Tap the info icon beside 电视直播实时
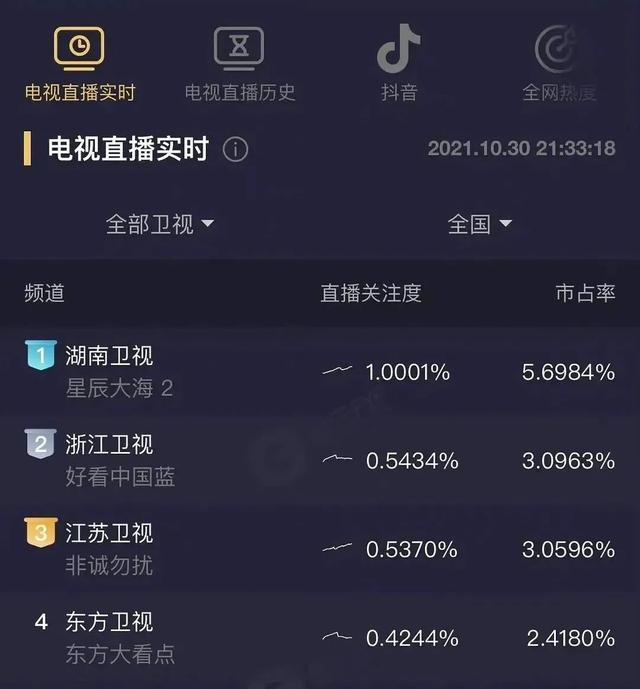Screen dimensions: 640x689 235,151
